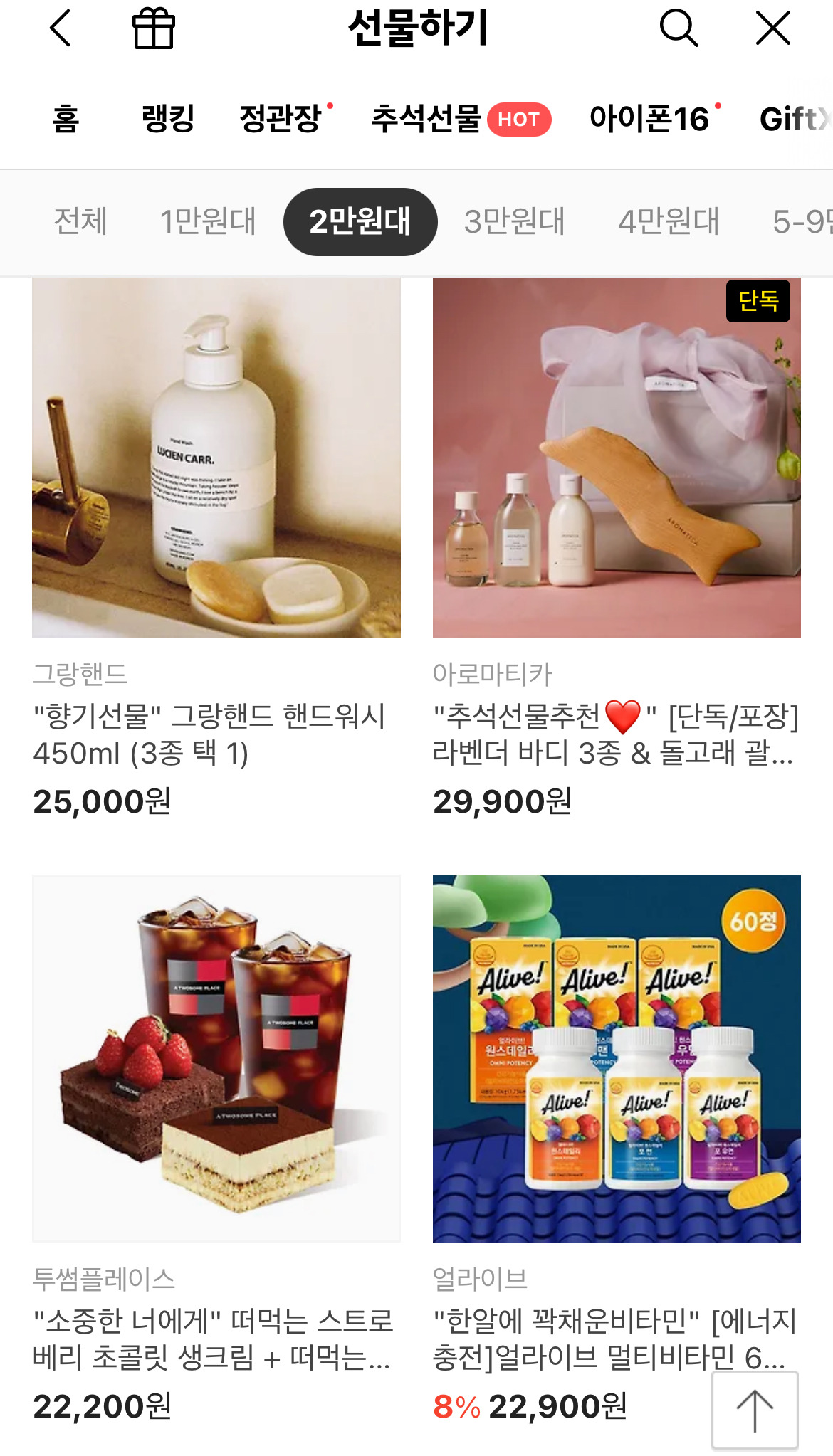Tap the HOT badge beside 추석선물
833x1456 pixels.
pyautogui.click(x=519, y=120)
